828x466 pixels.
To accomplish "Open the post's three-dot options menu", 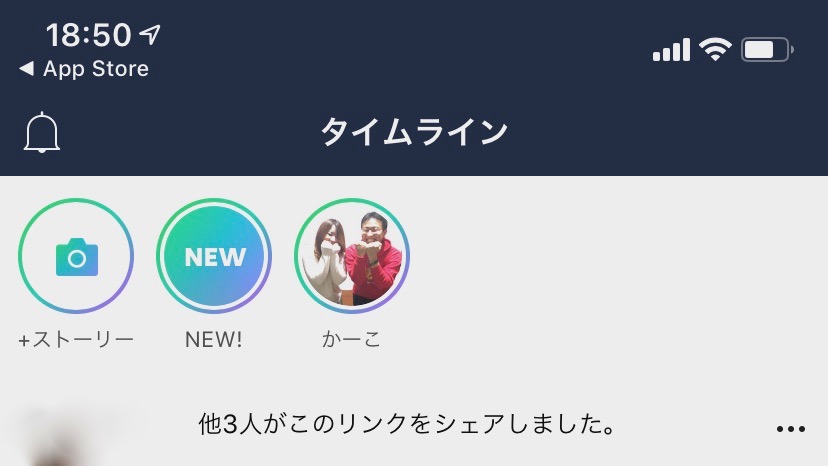I will (x=790, y=429).
